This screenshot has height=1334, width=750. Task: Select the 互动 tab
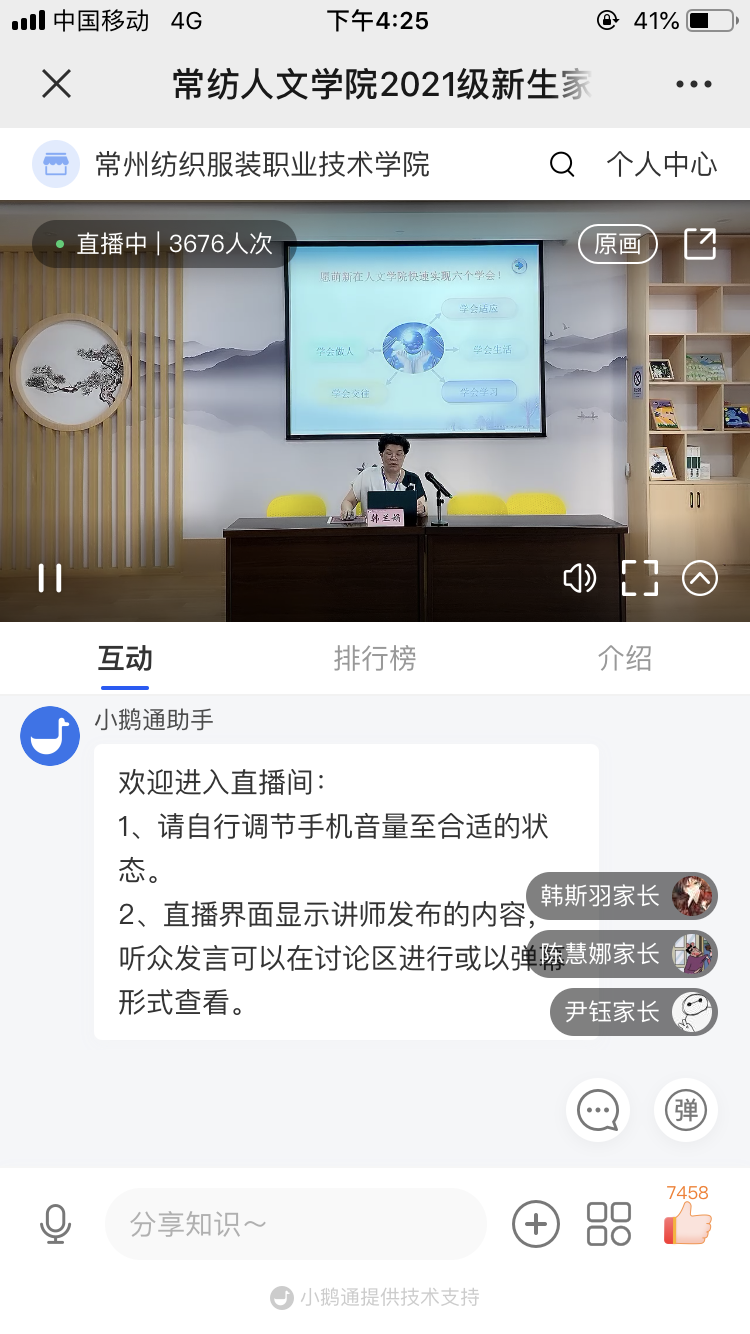point(125,658)
